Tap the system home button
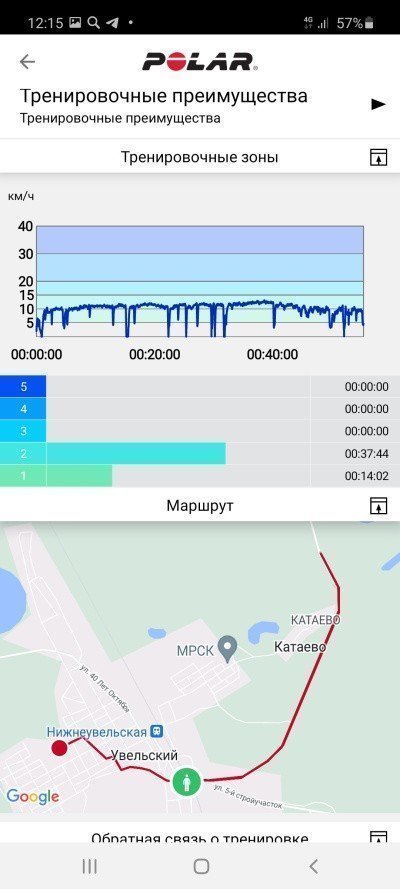 click(201, 866)
